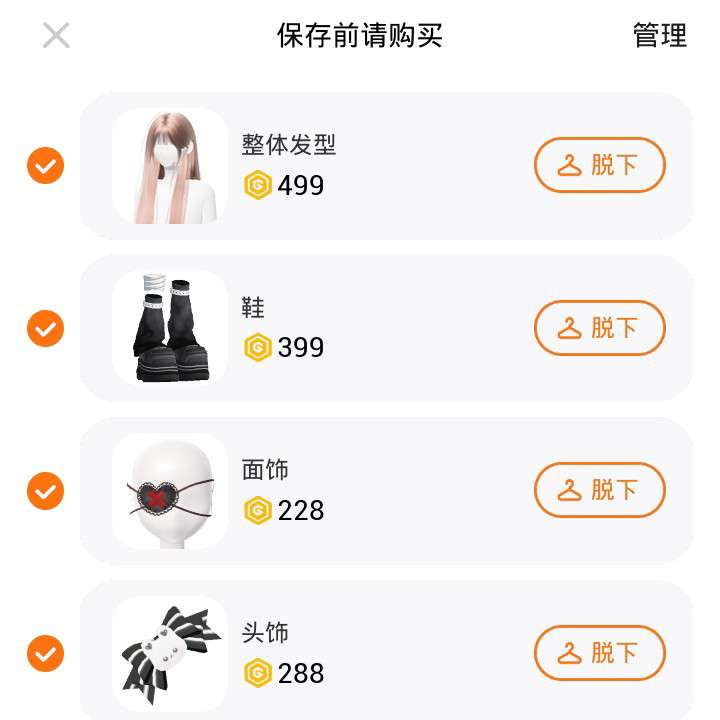Image resolution: width=720 pixels, height=720 pixels.
Task: Tap 脱下 to remove the 整体发型 hairstyle
Action: pos(599,165)
